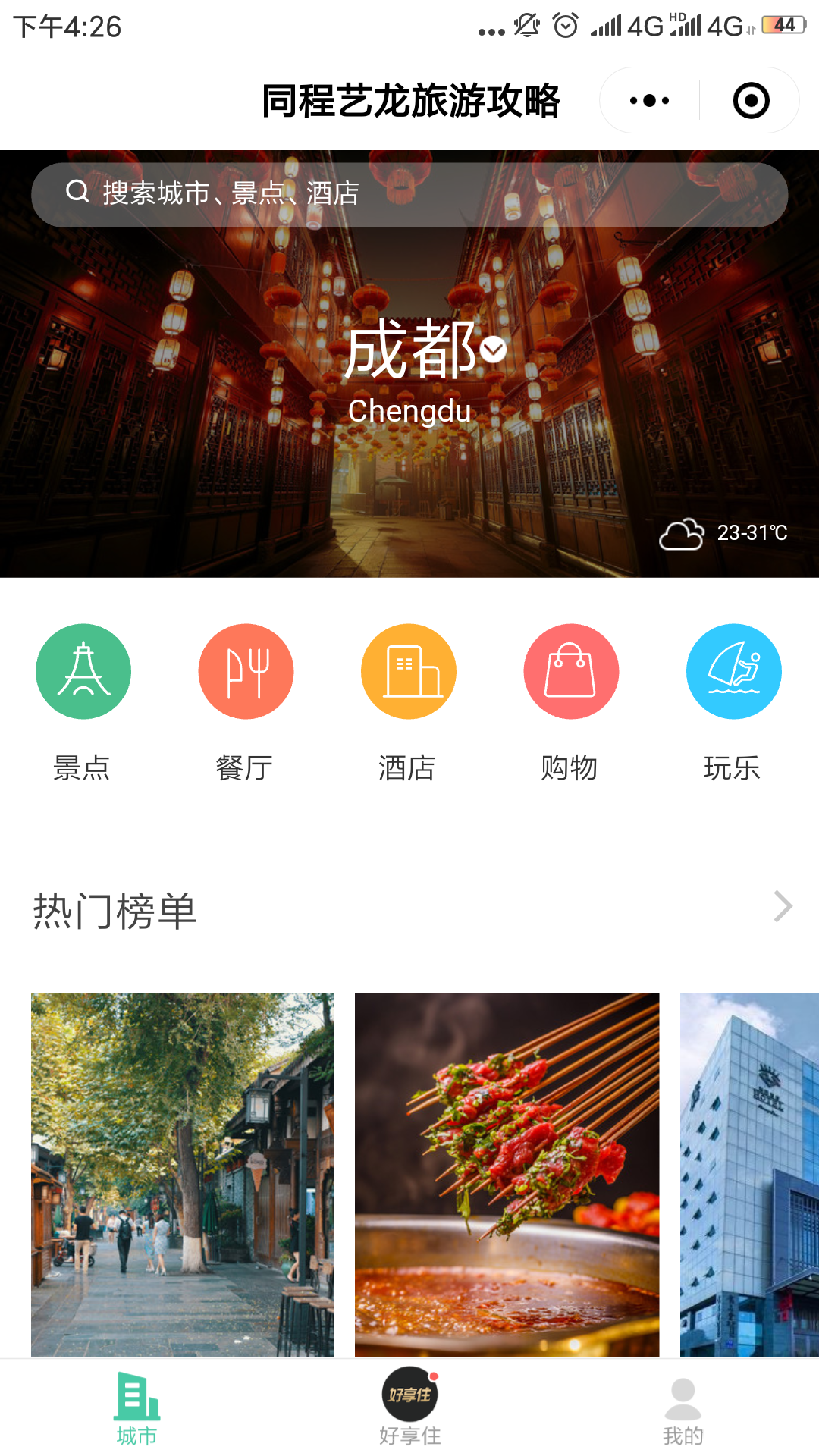View the hot pot skewers ranking card
Screen dimensions: 819x1456
(507, 1174)
